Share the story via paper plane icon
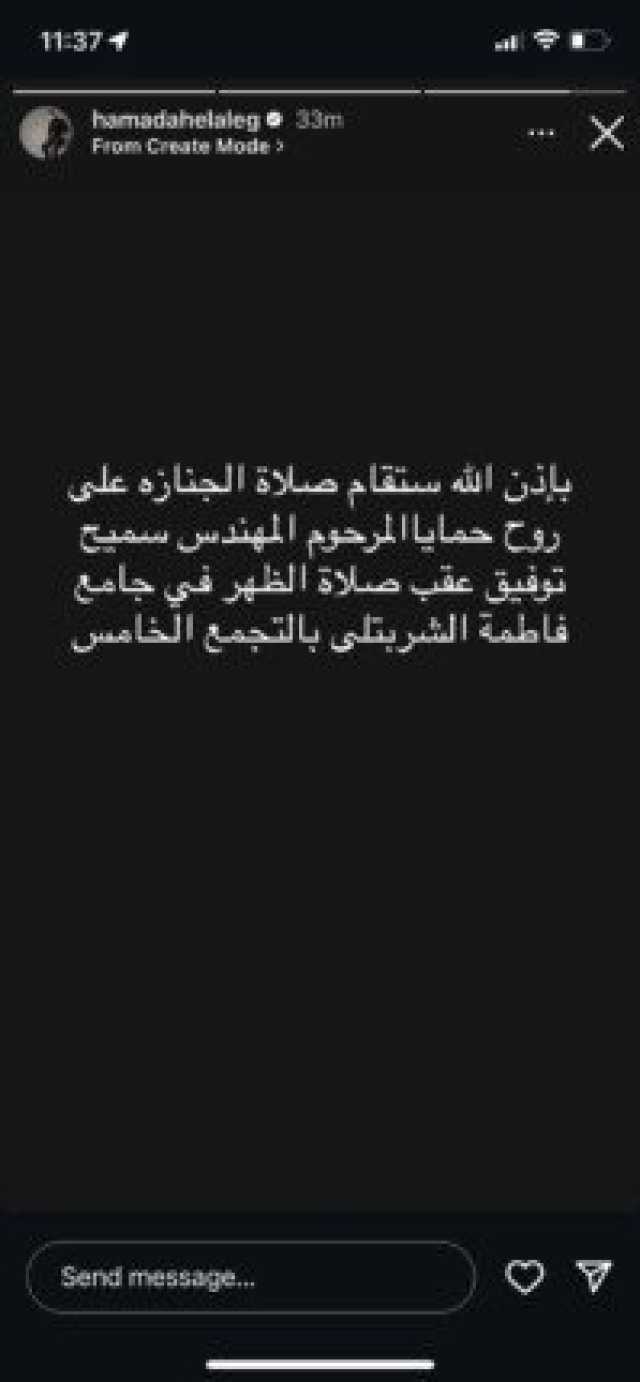This screenshot has width=640, height=1382. tap(594, 1276)
